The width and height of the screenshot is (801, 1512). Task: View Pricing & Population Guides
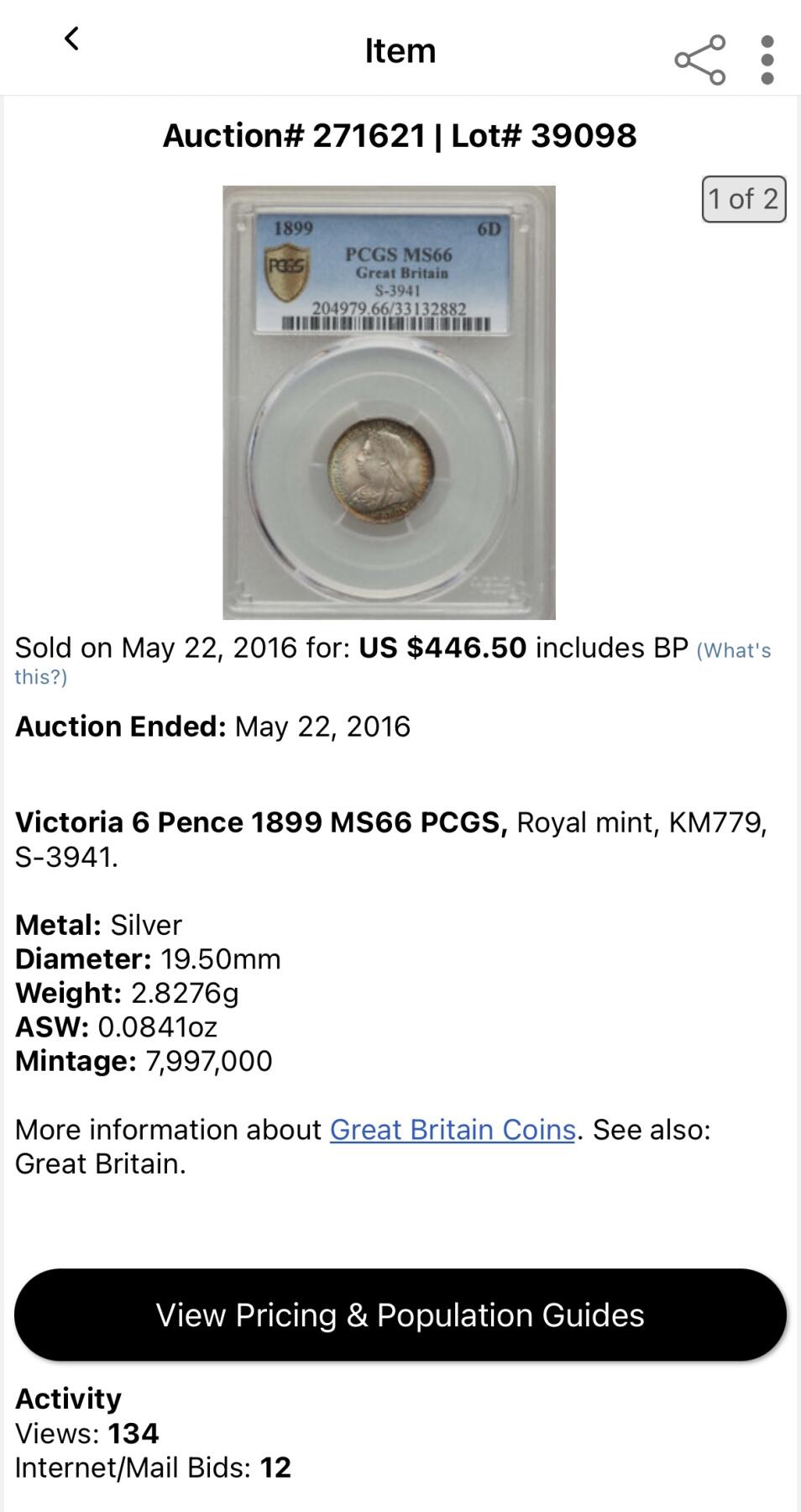(400, 1315)
